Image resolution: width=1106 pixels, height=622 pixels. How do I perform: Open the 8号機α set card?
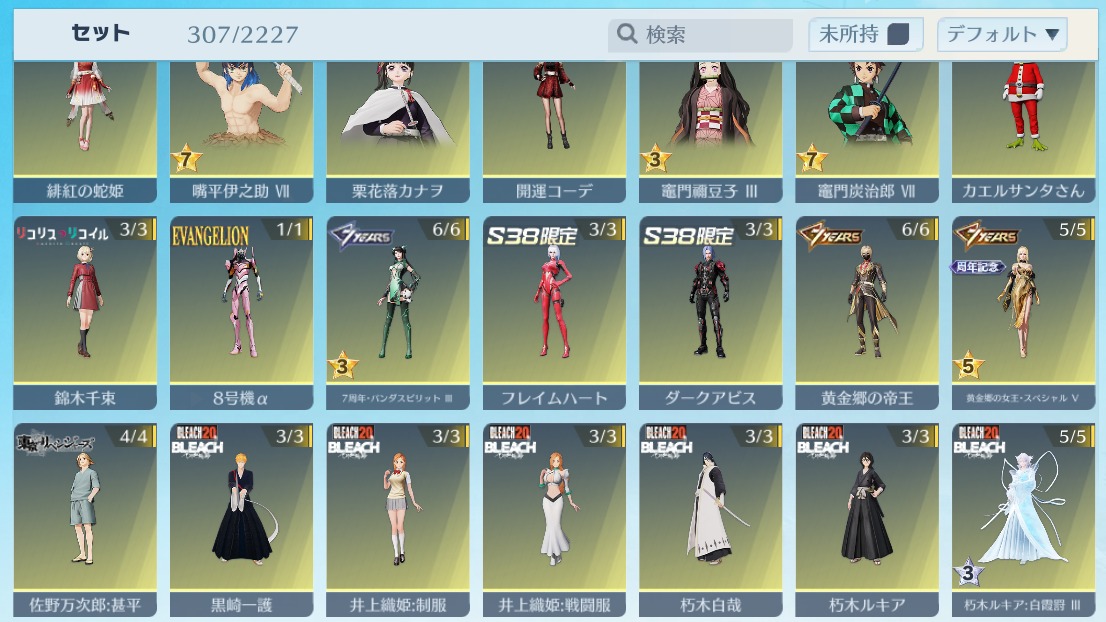point(241,312)
